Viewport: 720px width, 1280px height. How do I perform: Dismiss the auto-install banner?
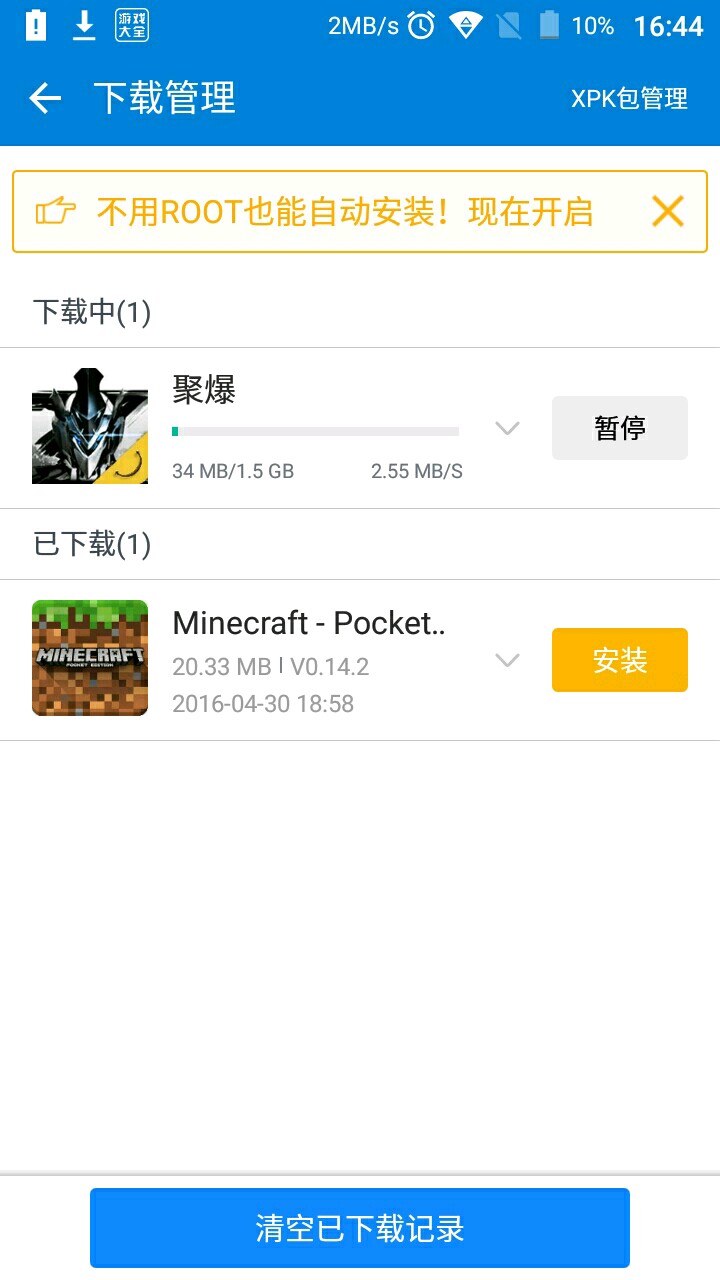coord(667,211)
